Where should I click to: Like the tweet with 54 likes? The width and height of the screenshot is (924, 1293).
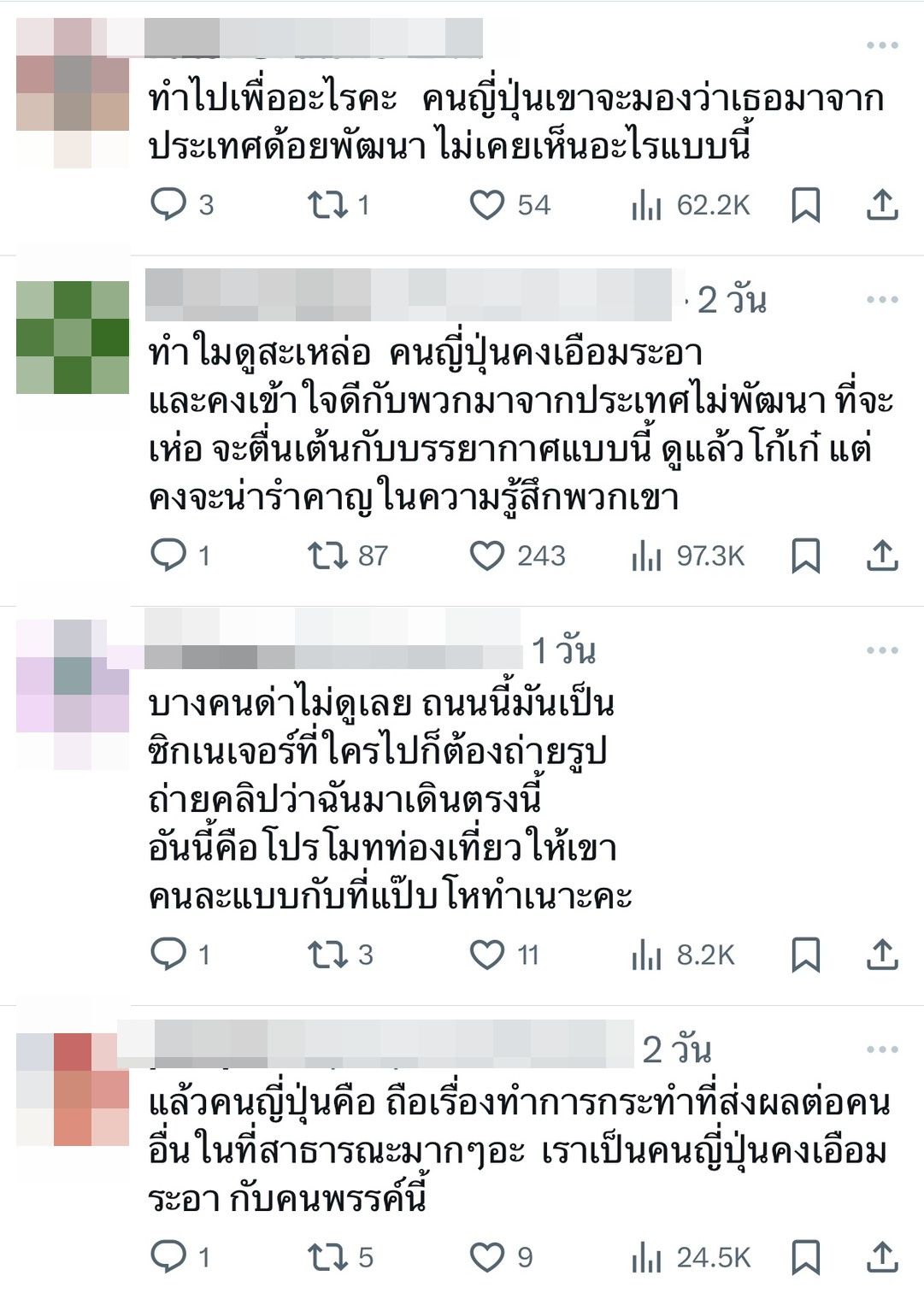tap(487, 205)
